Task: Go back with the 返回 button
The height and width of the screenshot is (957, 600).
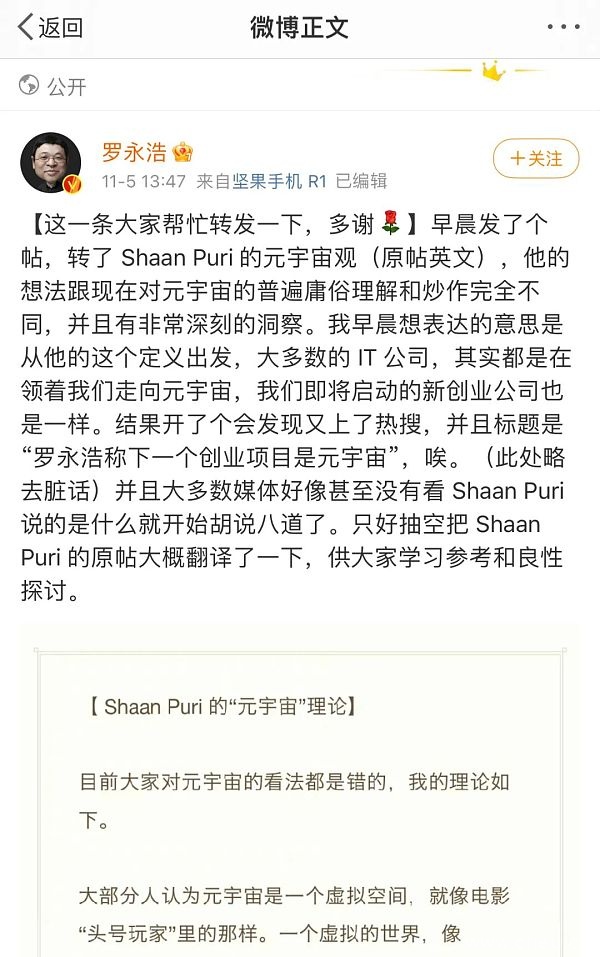Action: tap(49, 27)
